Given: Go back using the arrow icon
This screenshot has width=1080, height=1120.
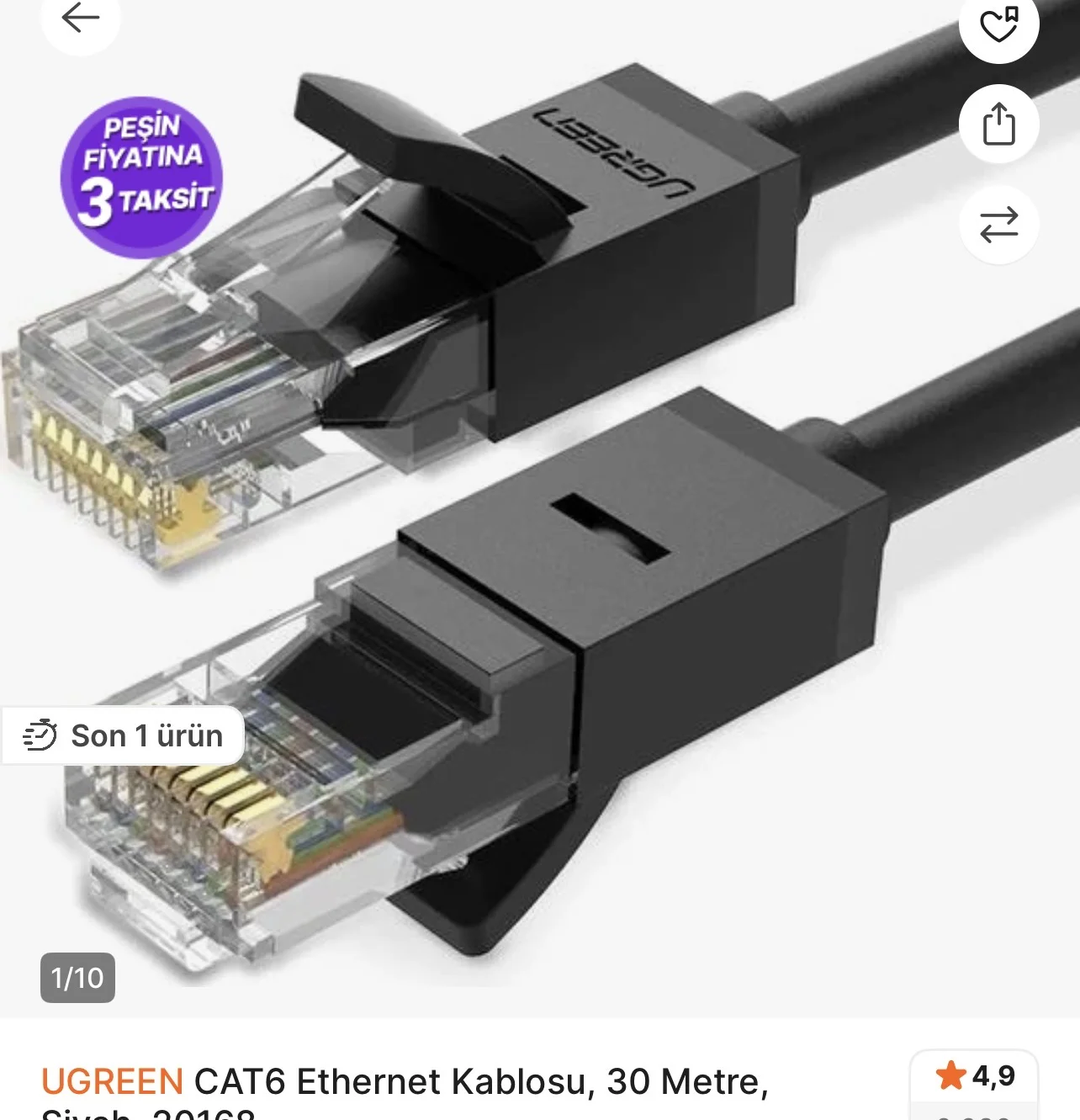Looking at the screenshot, I should (x=81, y=19).
